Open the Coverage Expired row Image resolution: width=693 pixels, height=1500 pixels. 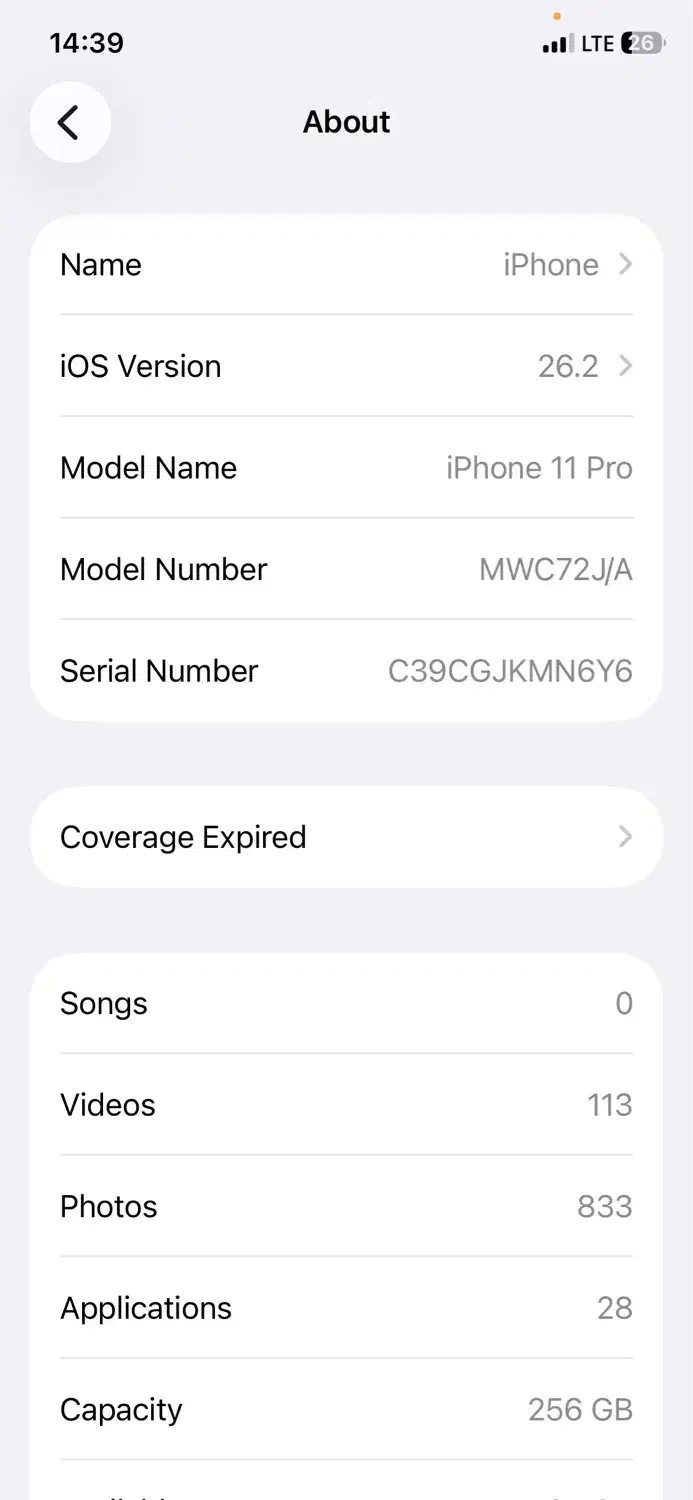(x=346, y=837)
